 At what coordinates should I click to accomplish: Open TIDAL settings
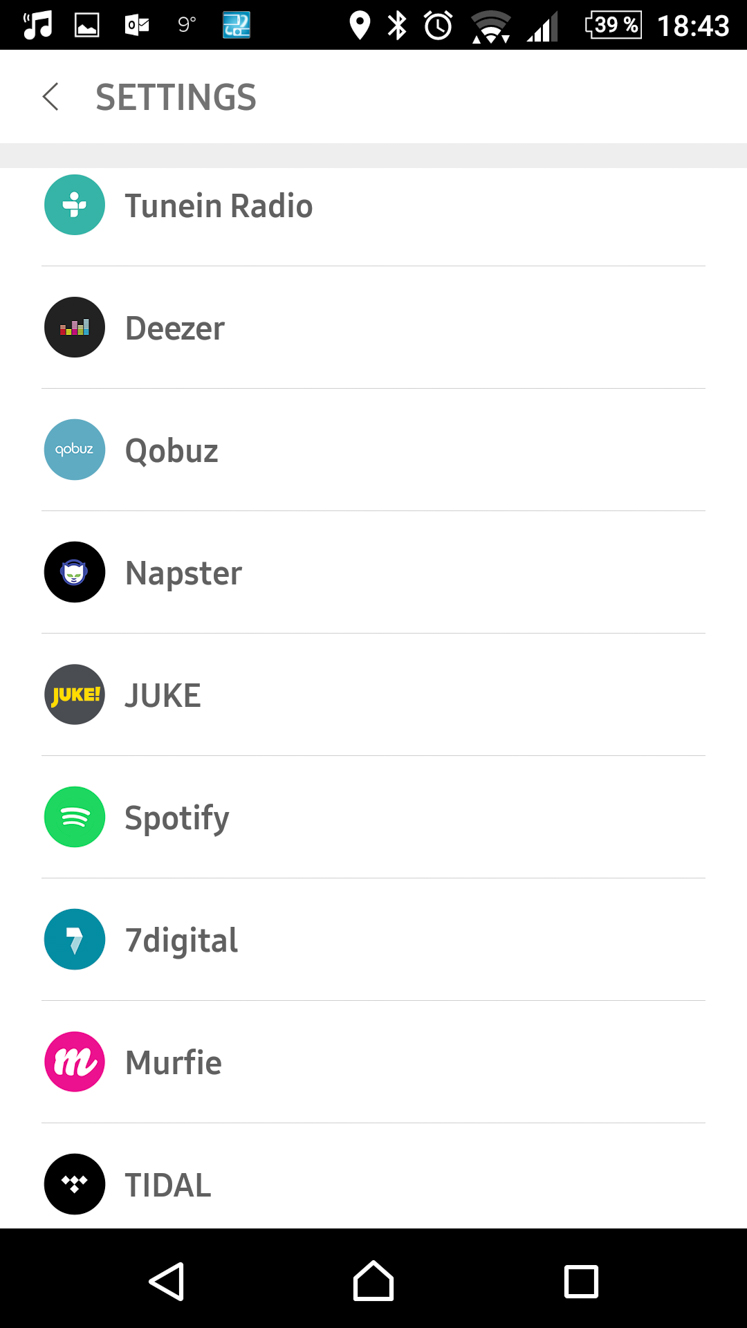coord(373,1176)
